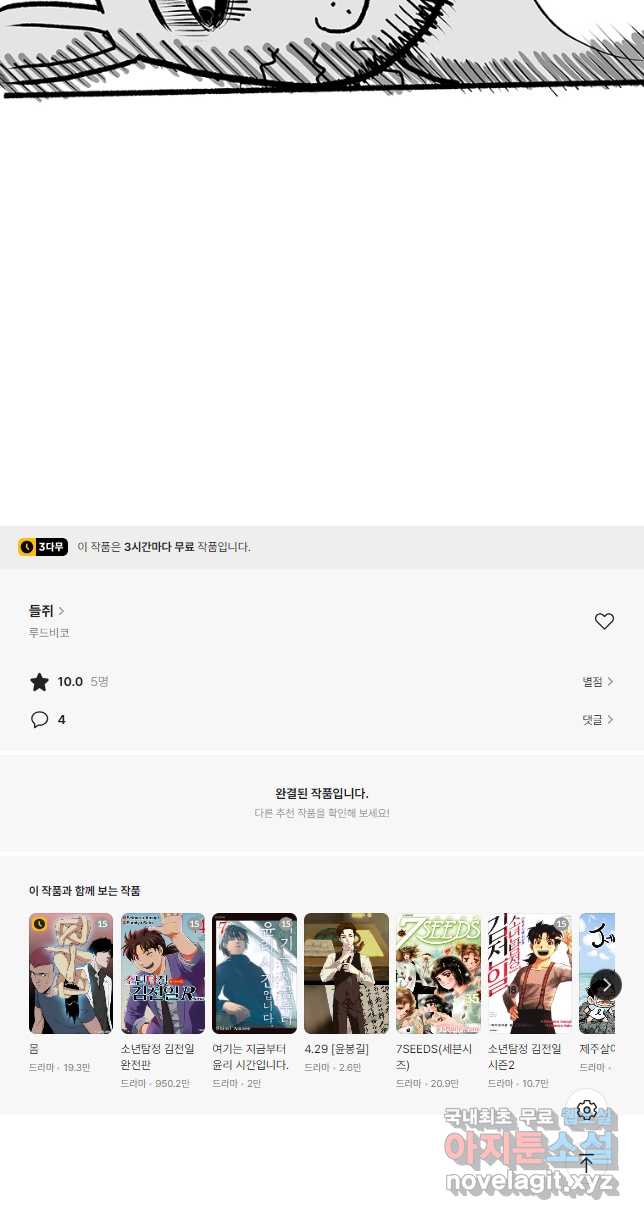Screen dimensions: 644x1220
Task: Like this series with the heart icon
Action: tap(604, 621)
